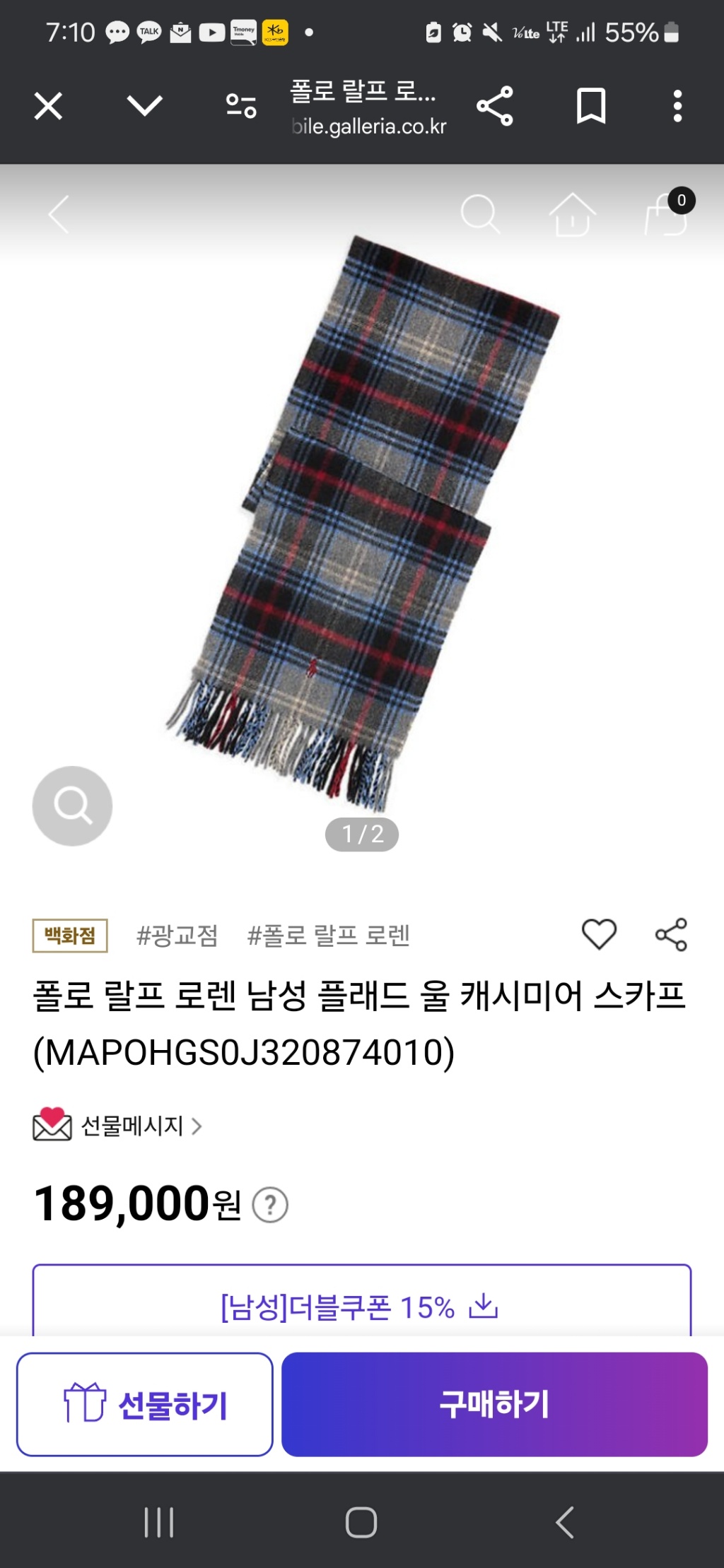Tap 선물하기 to send as gift
Screen dimensions: 724x1568
pos(145,1405)
